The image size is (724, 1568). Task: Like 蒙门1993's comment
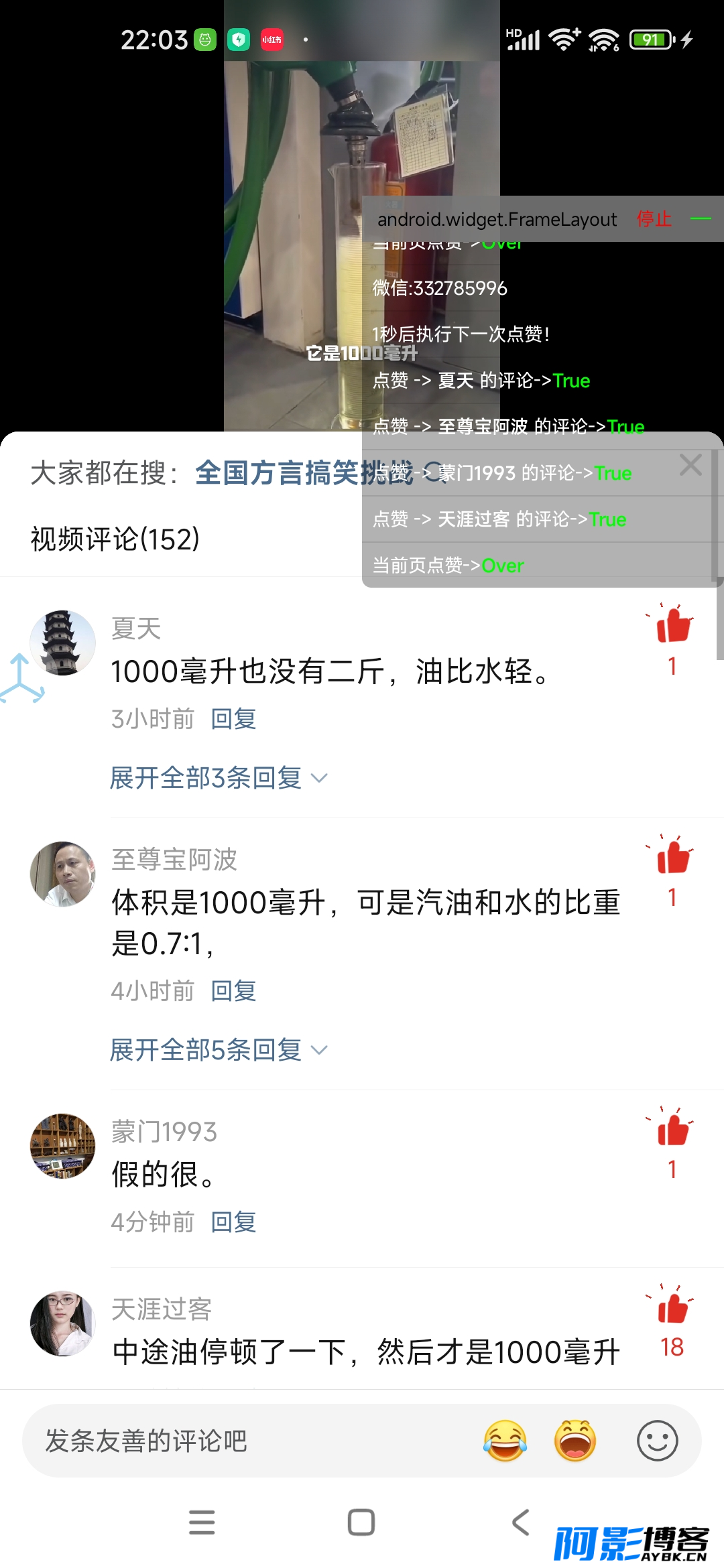click(672, 1128)
